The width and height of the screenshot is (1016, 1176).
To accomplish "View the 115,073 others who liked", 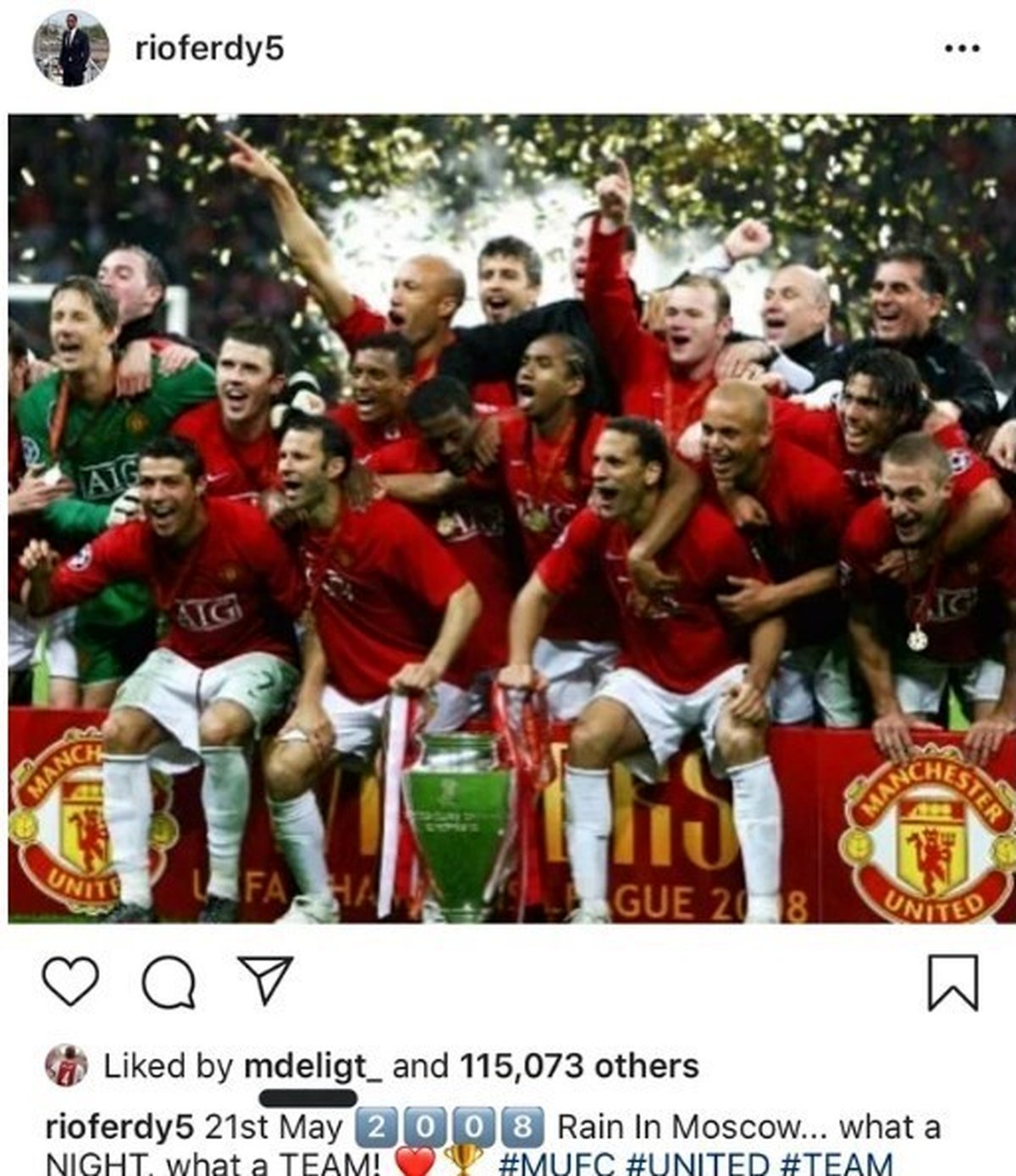I will (579, 1066).
